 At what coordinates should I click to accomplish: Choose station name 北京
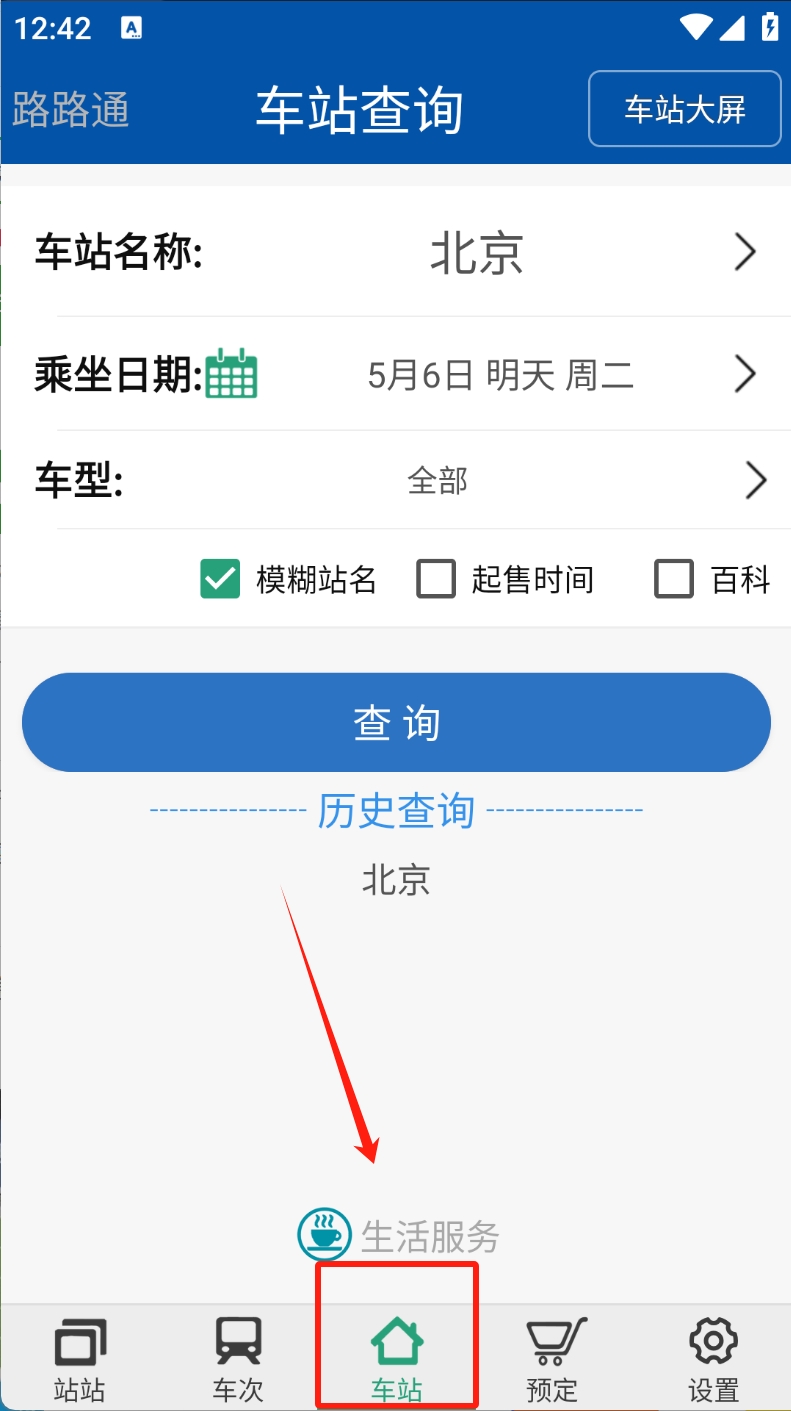point(476,253)
